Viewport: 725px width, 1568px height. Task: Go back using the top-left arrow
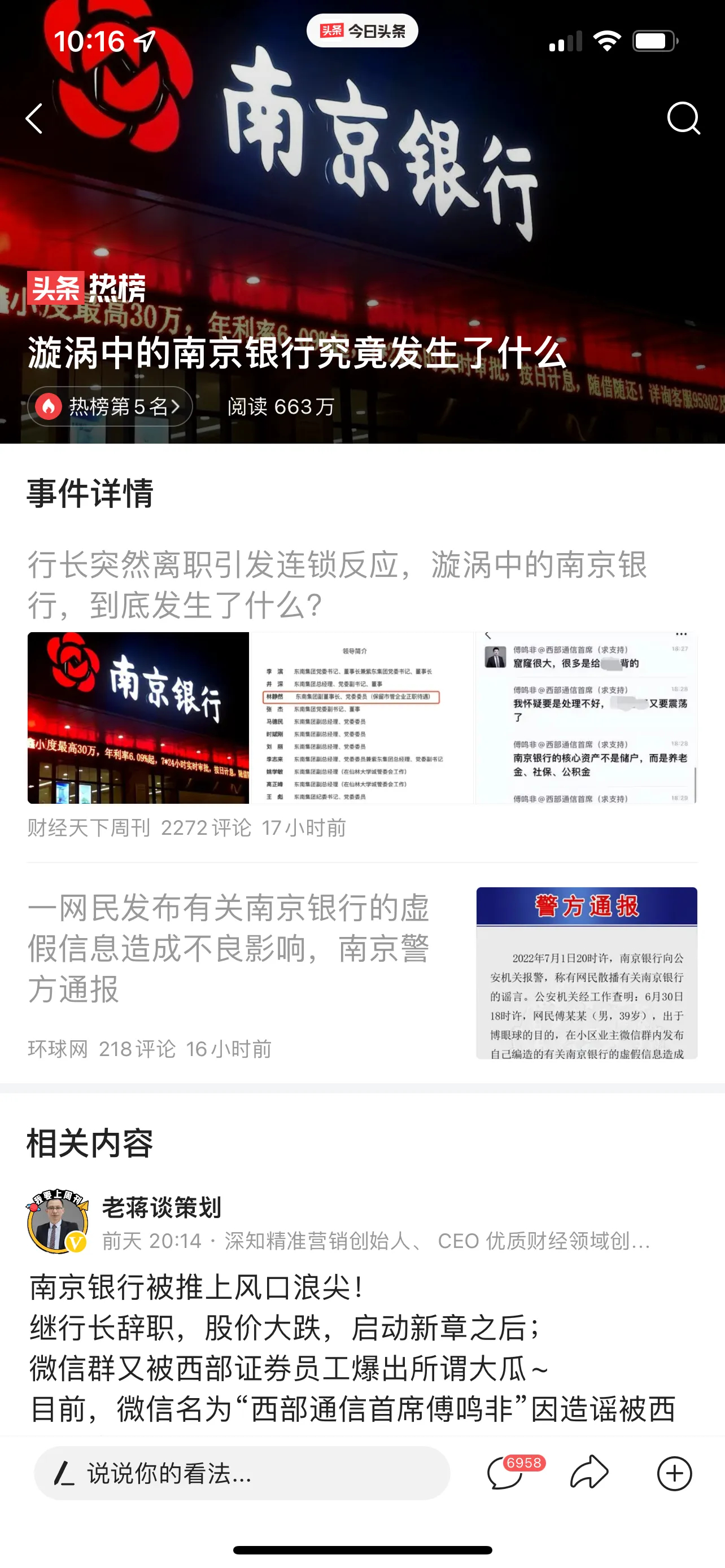pos(34,118)
